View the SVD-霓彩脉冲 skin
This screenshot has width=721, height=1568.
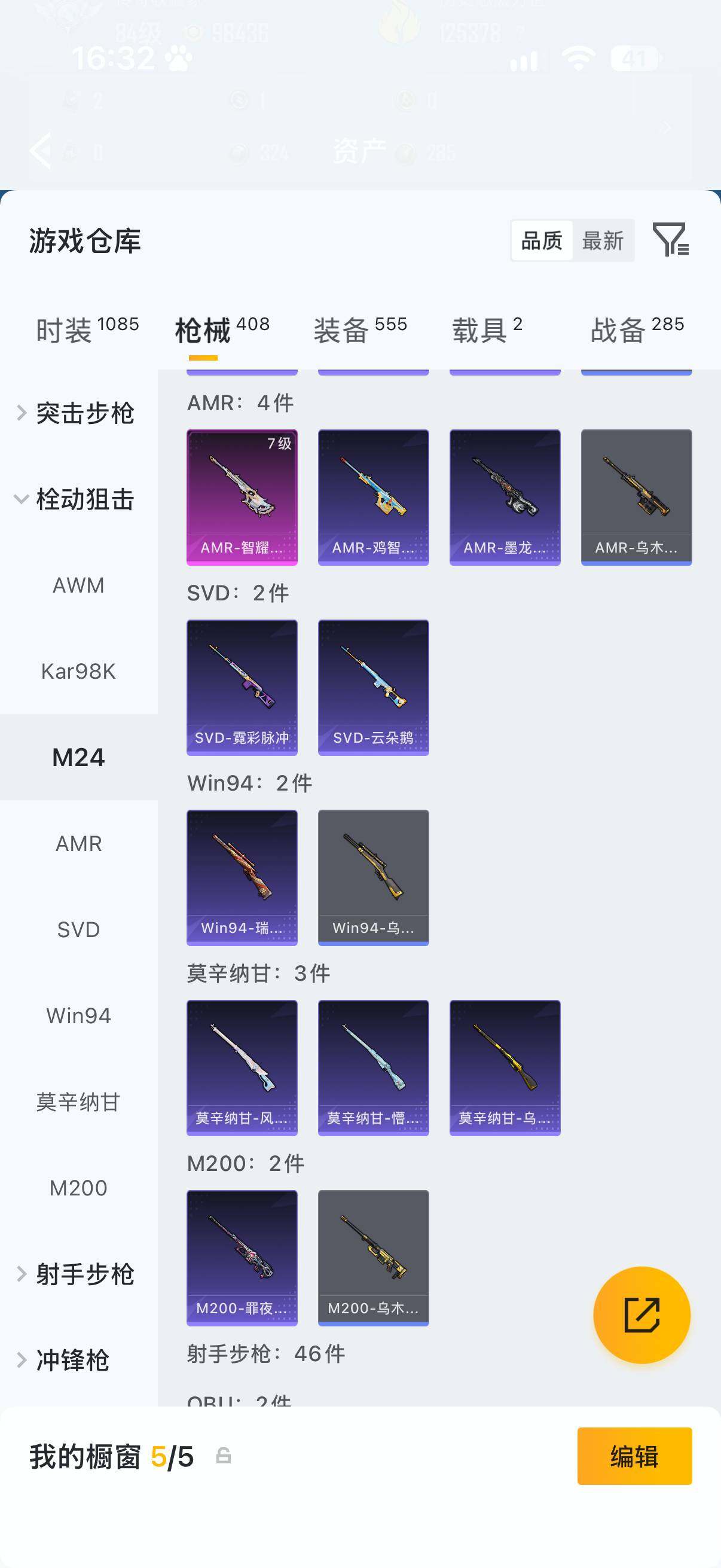(242, 687)
